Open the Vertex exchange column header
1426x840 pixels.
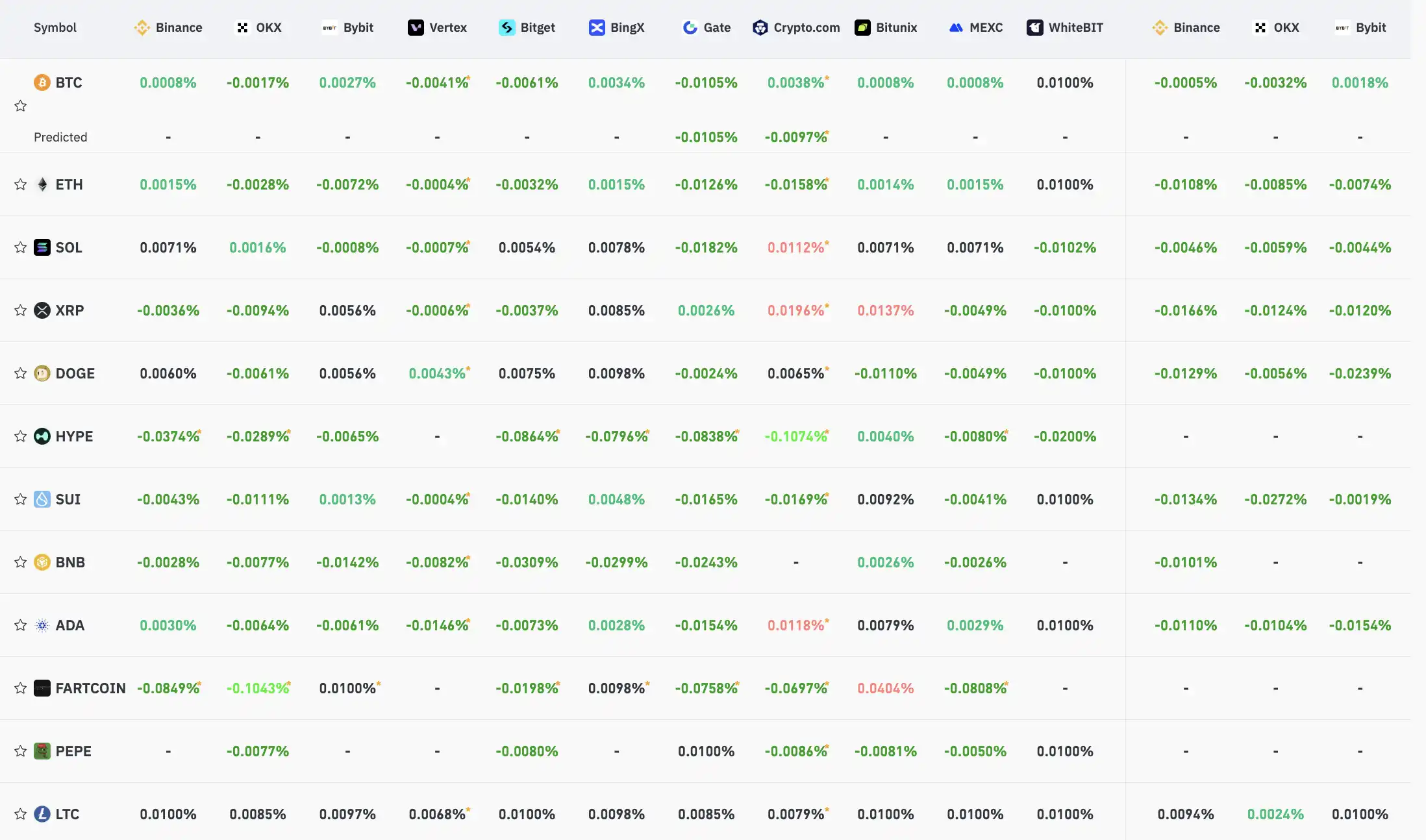click(438, 27)
